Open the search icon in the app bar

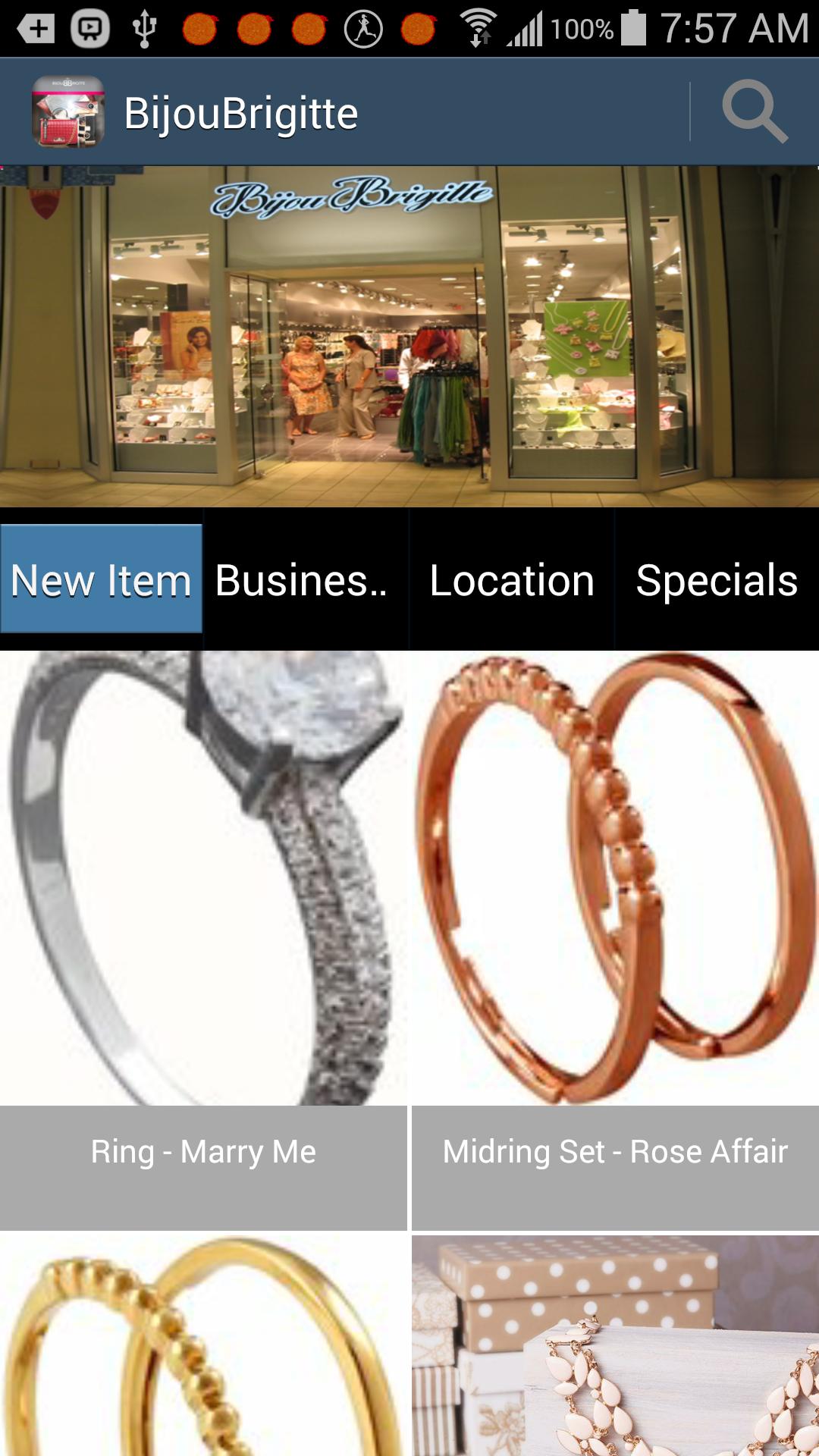(x=755, y=112)
